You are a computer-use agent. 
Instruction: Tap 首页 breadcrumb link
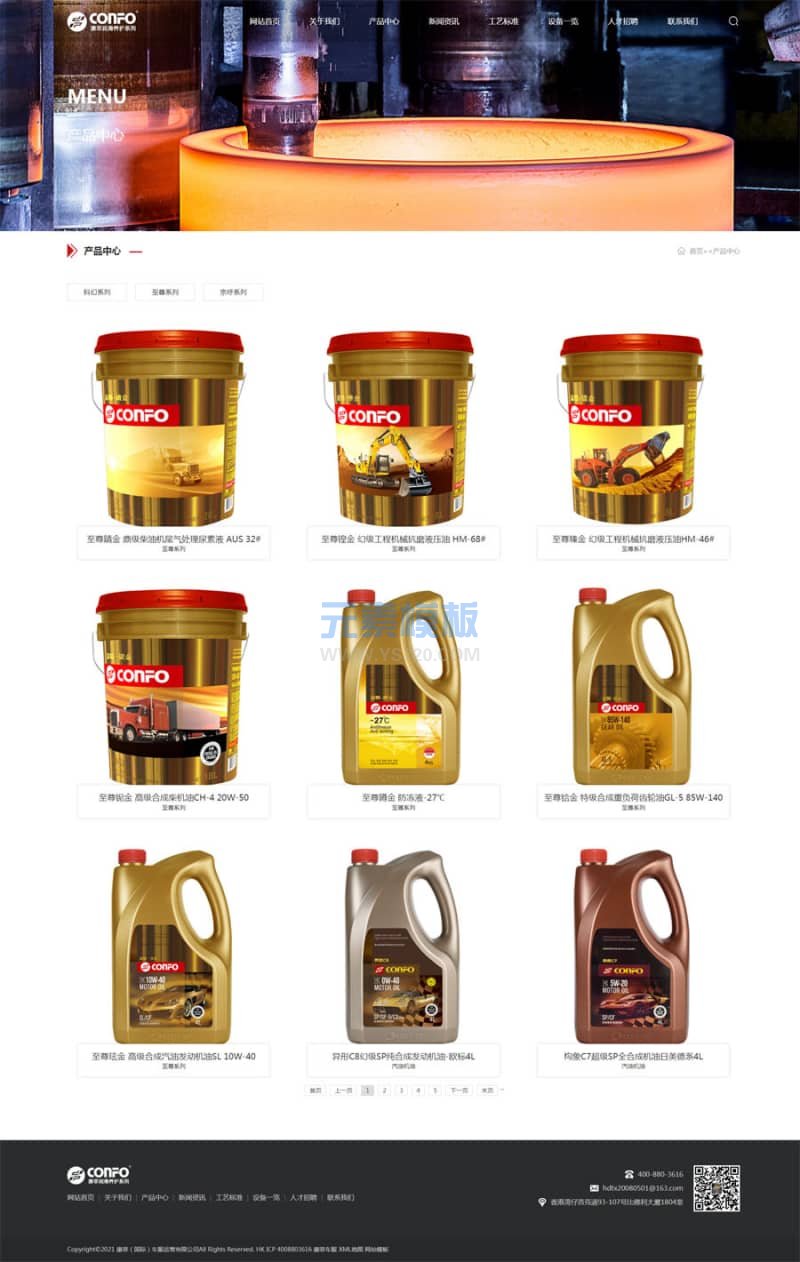click(696, 251)
